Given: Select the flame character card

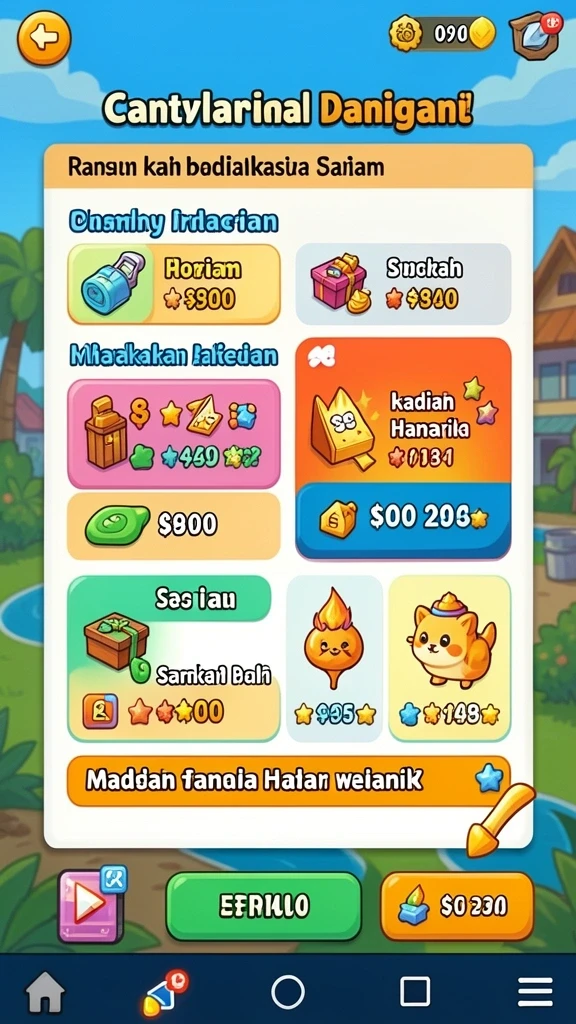Looking at the screenshot, I should click(x=334, y=658).
